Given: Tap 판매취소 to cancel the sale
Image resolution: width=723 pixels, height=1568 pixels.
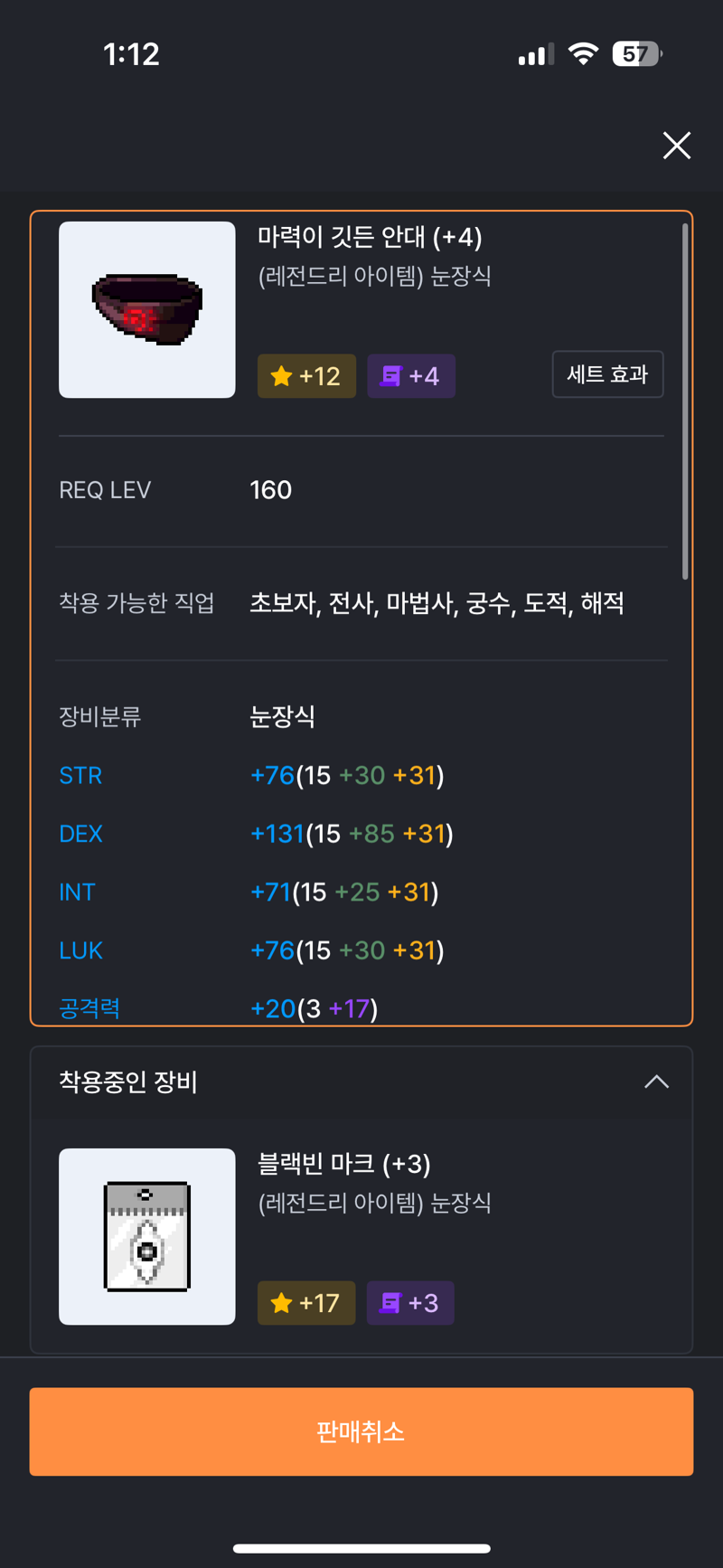Looking at the screenshot, I should (x=361, y=1431).
